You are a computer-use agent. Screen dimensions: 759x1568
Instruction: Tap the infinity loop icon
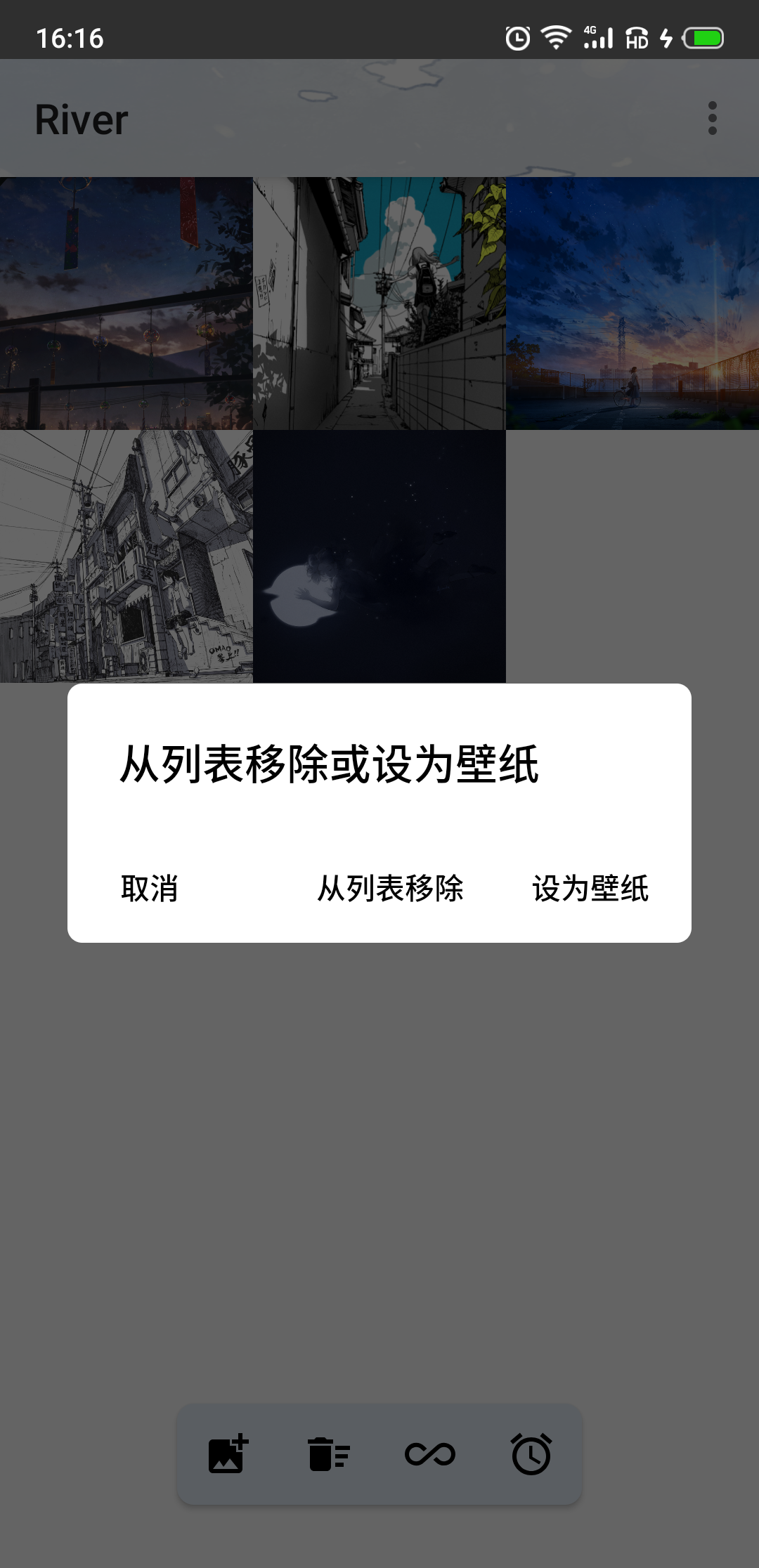point(430,1453)
